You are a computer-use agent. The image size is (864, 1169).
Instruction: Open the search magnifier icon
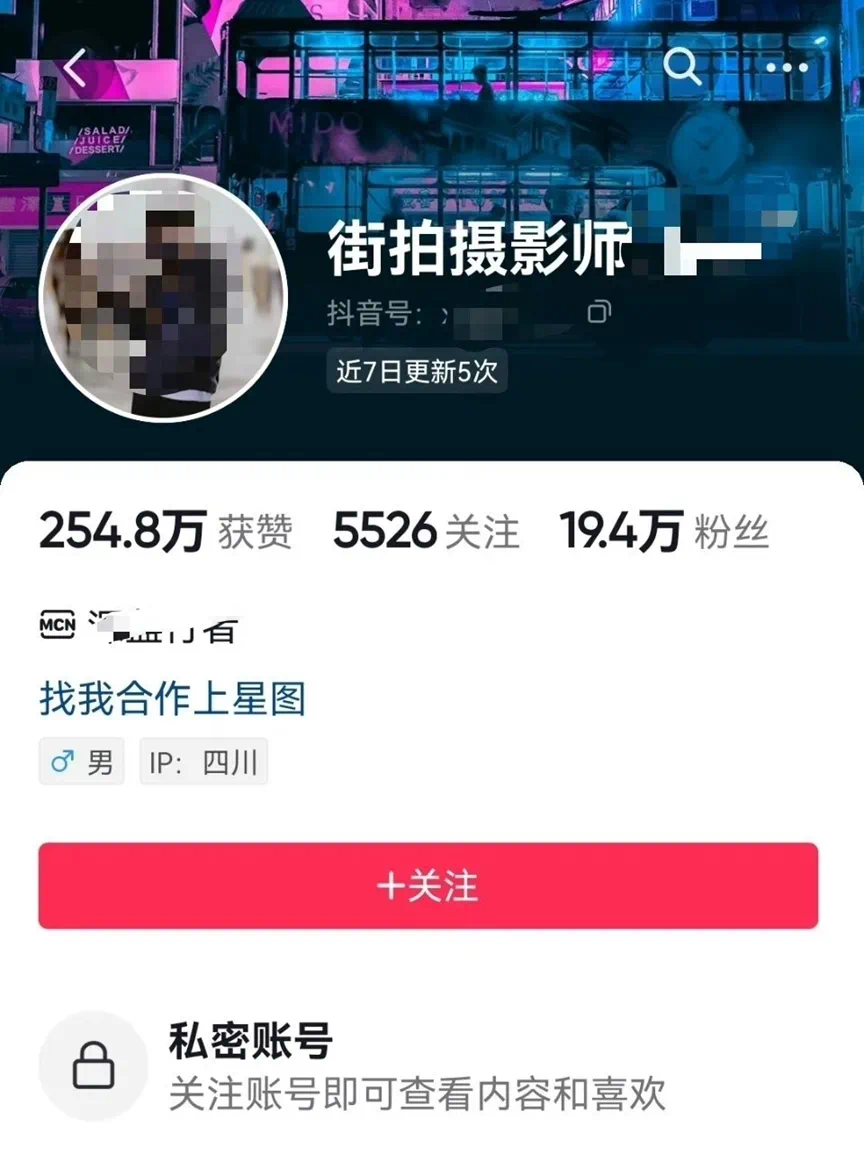(x=682, y=67)
